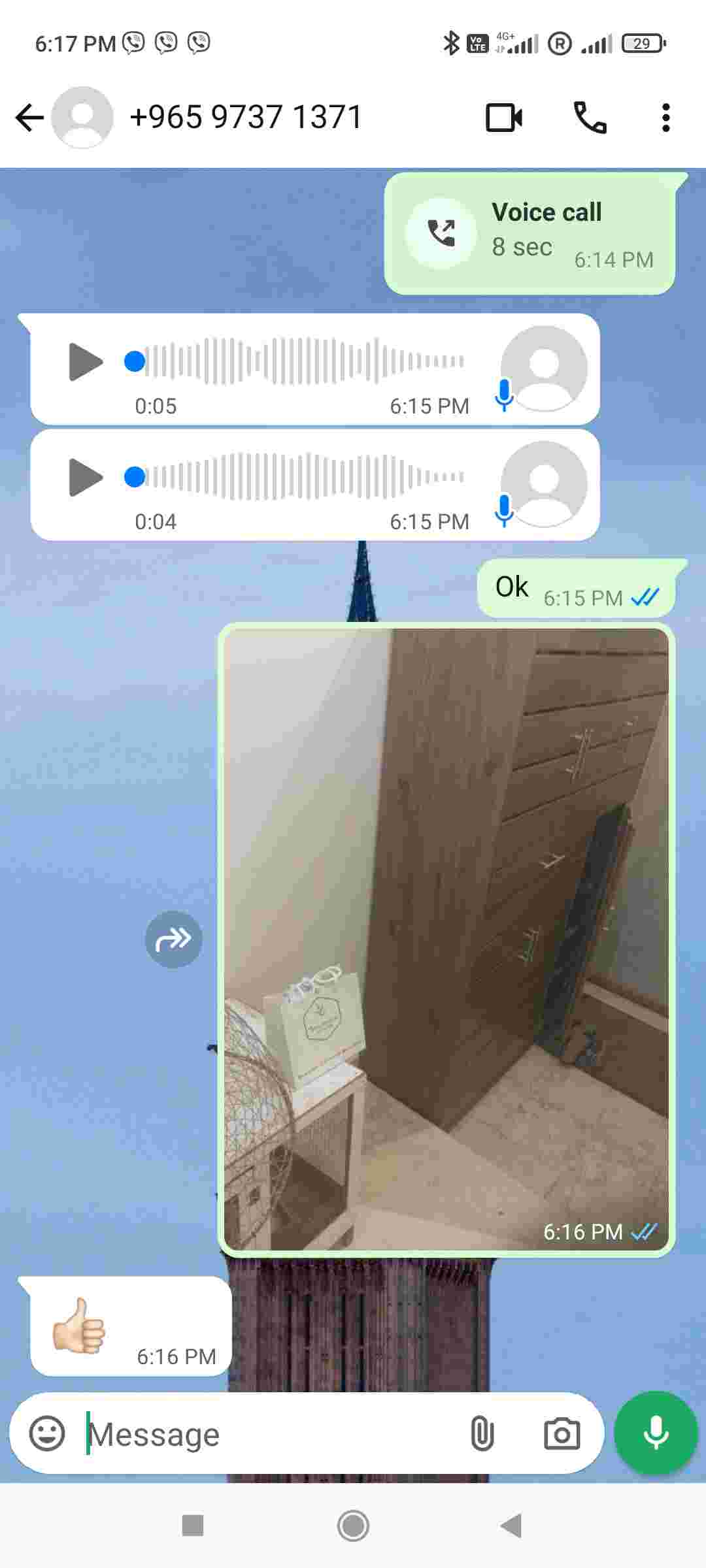Open contact info for +965 9737 1371
706x1568 pixels.
pos(245,118)
